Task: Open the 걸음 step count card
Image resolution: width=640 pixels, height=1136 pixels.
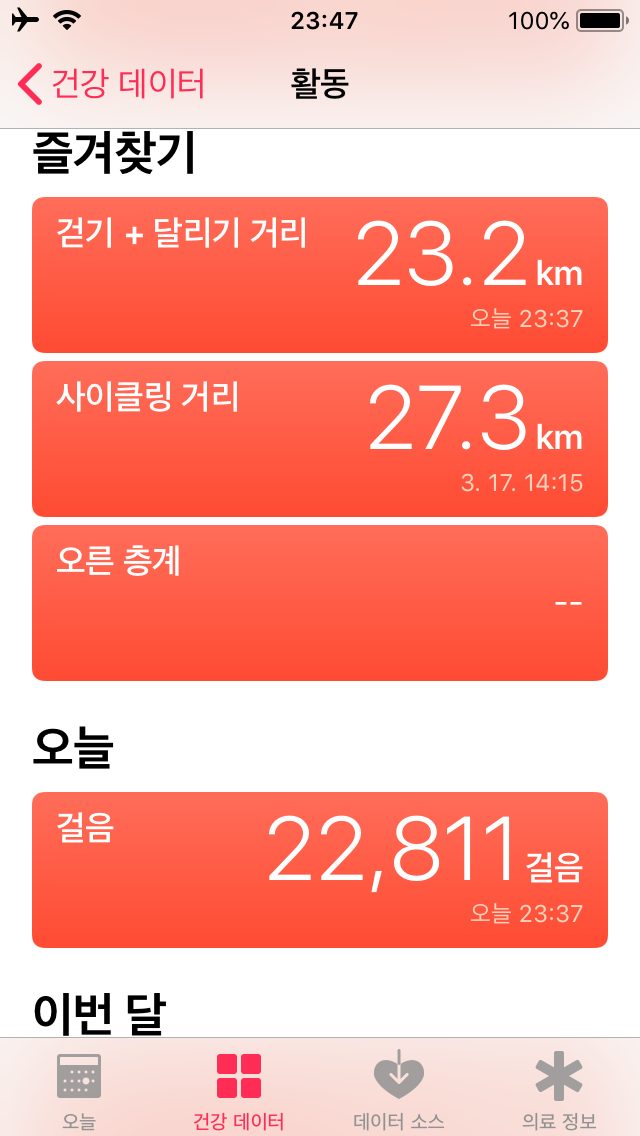Action: [320, 870]
